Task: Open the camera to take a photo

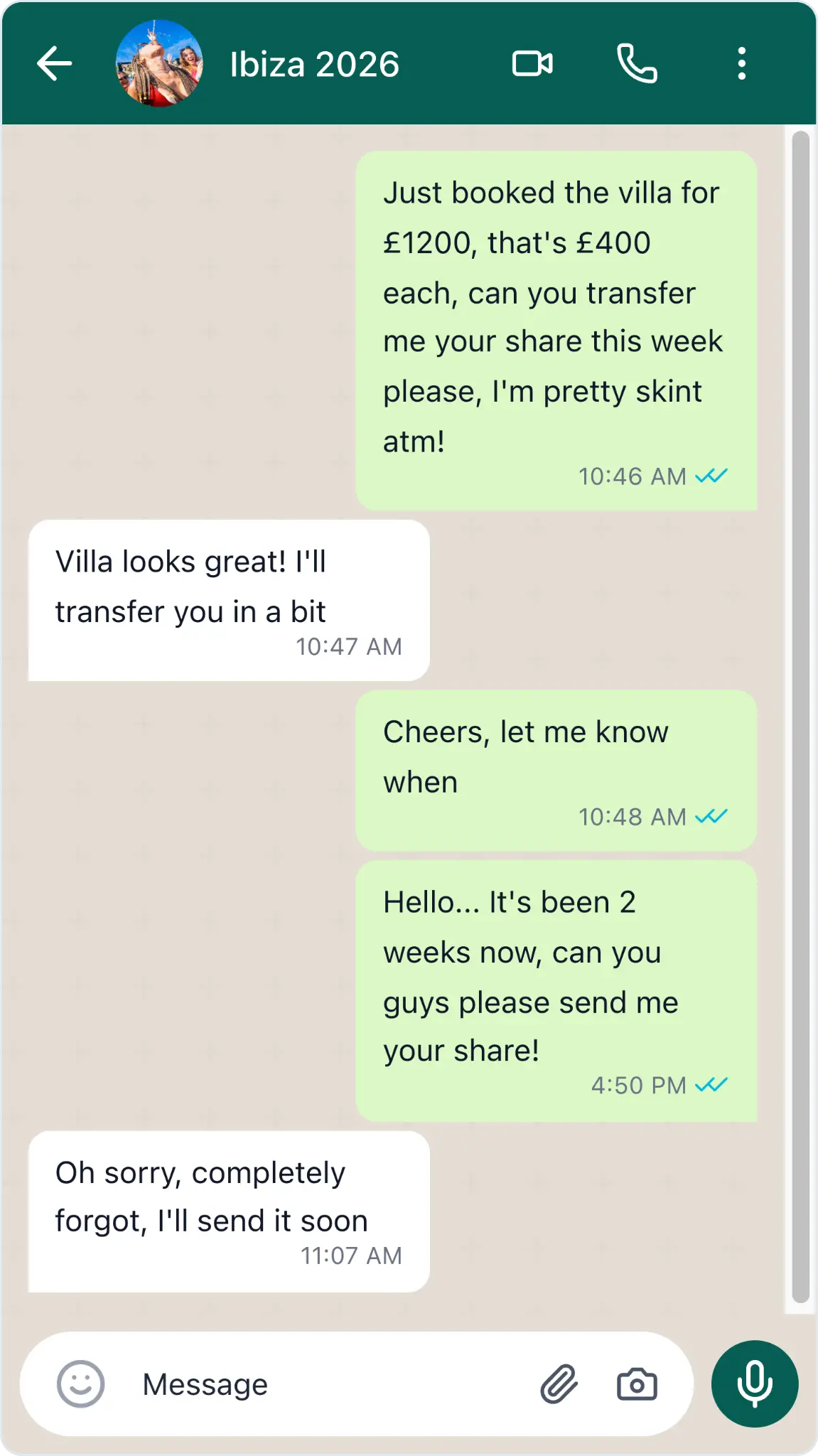Action: click(x=635, y=1385)
